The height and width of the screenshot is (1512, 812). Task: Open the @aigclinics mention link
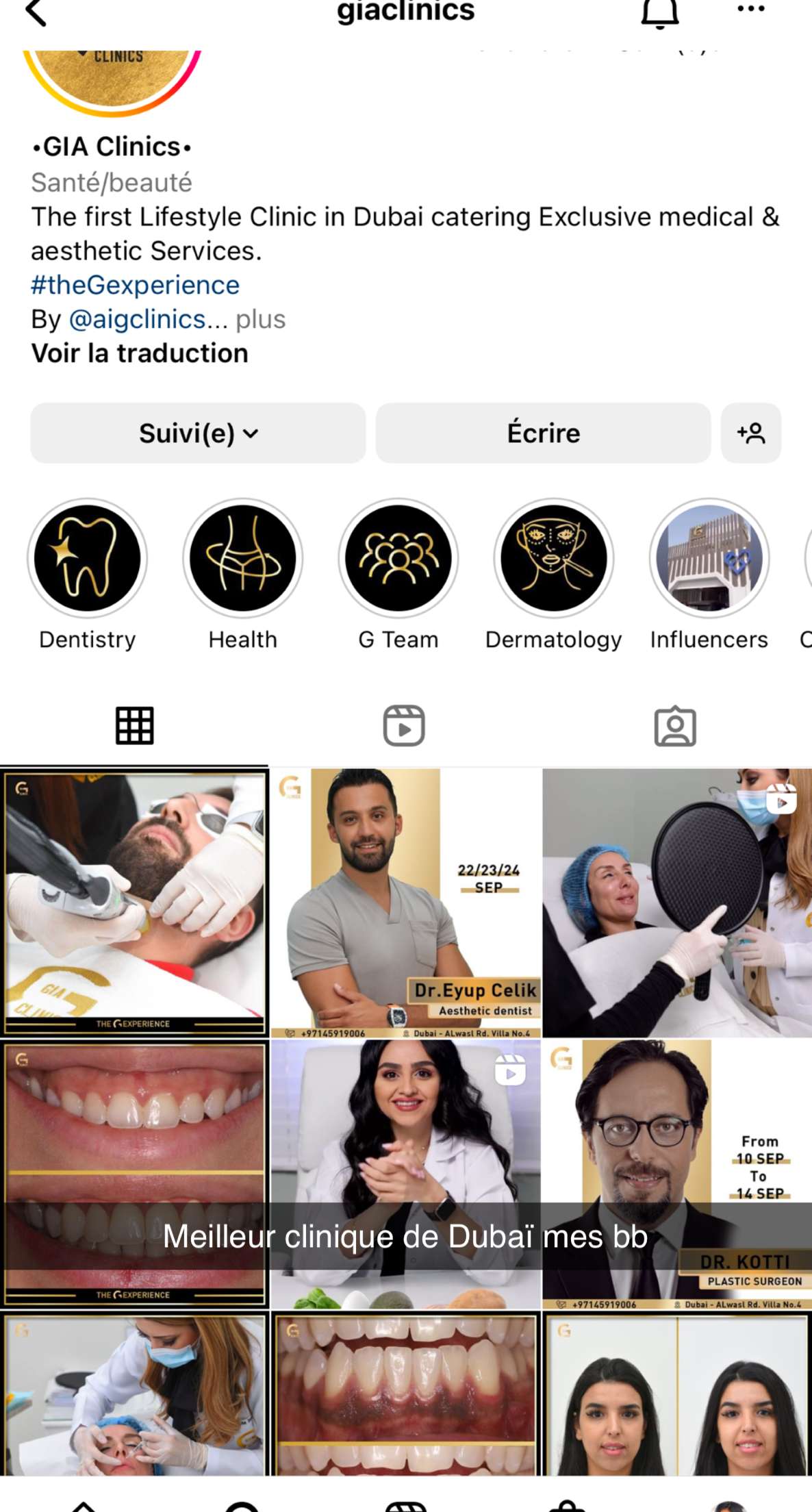tap(137, 319)
